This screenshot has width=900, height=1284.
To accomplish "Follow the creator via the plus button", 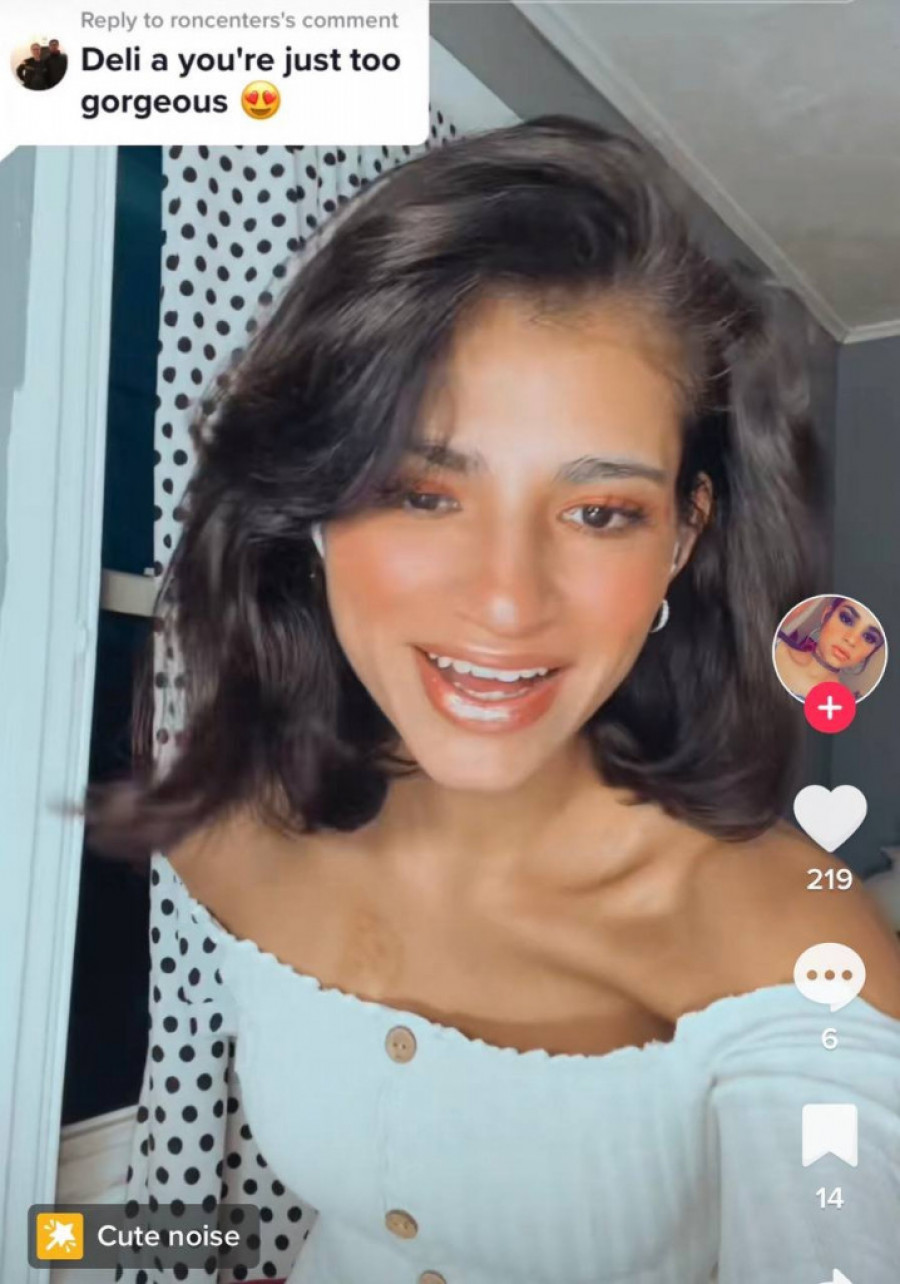I will pos(829,708).
